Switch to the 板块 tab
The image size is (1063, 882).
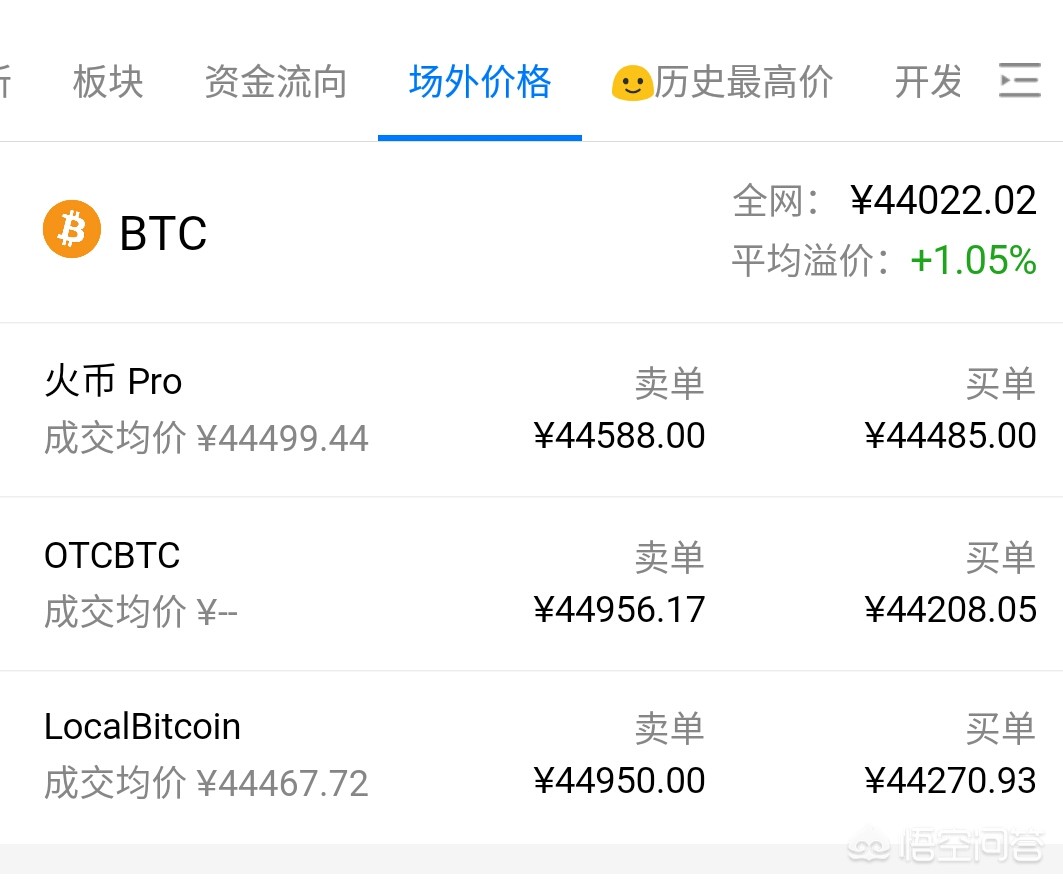coord(108,82)
